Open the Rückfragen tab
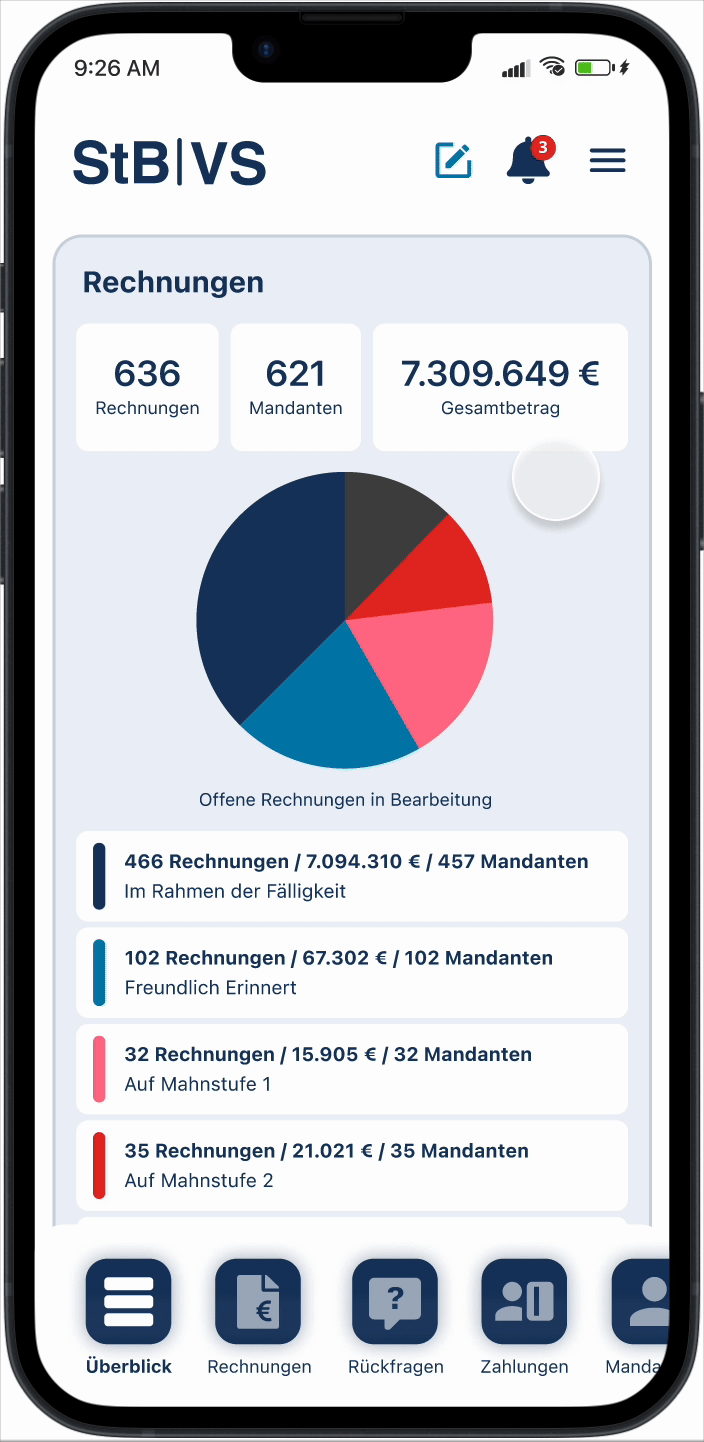 tap(395, 1302)
